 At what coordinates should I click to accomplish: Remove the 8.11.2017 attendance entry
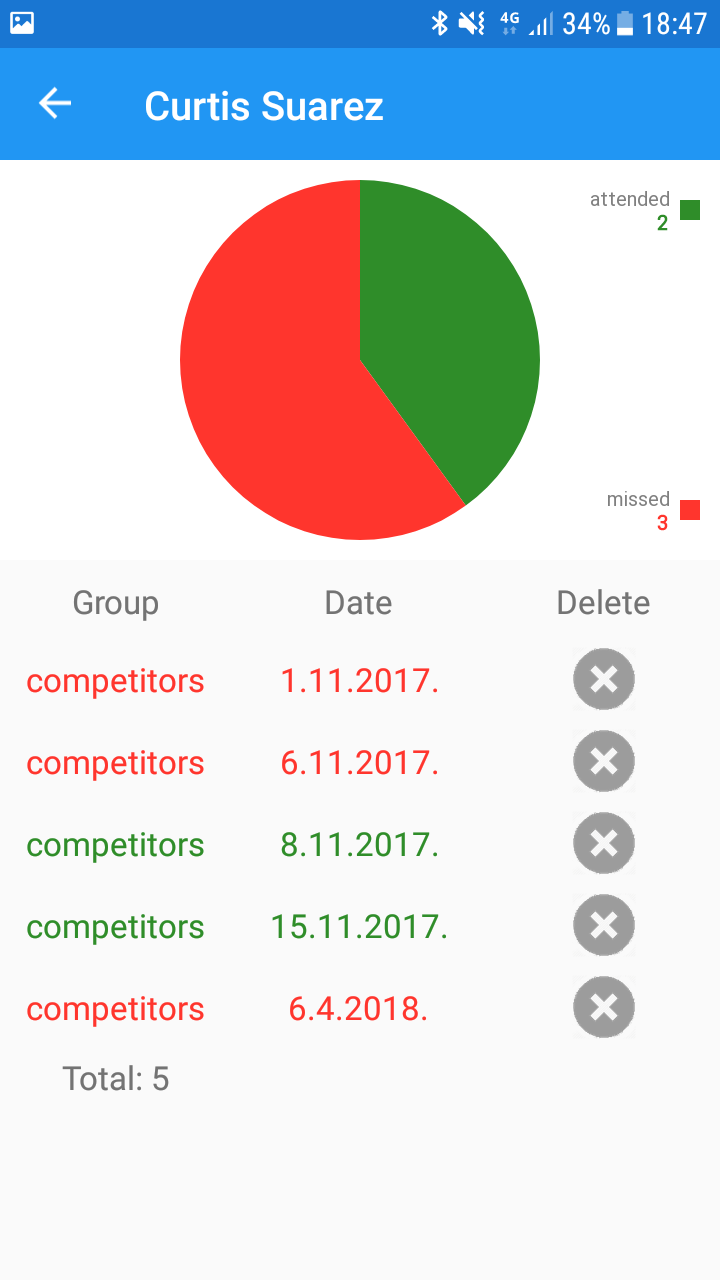coord(604,844)
